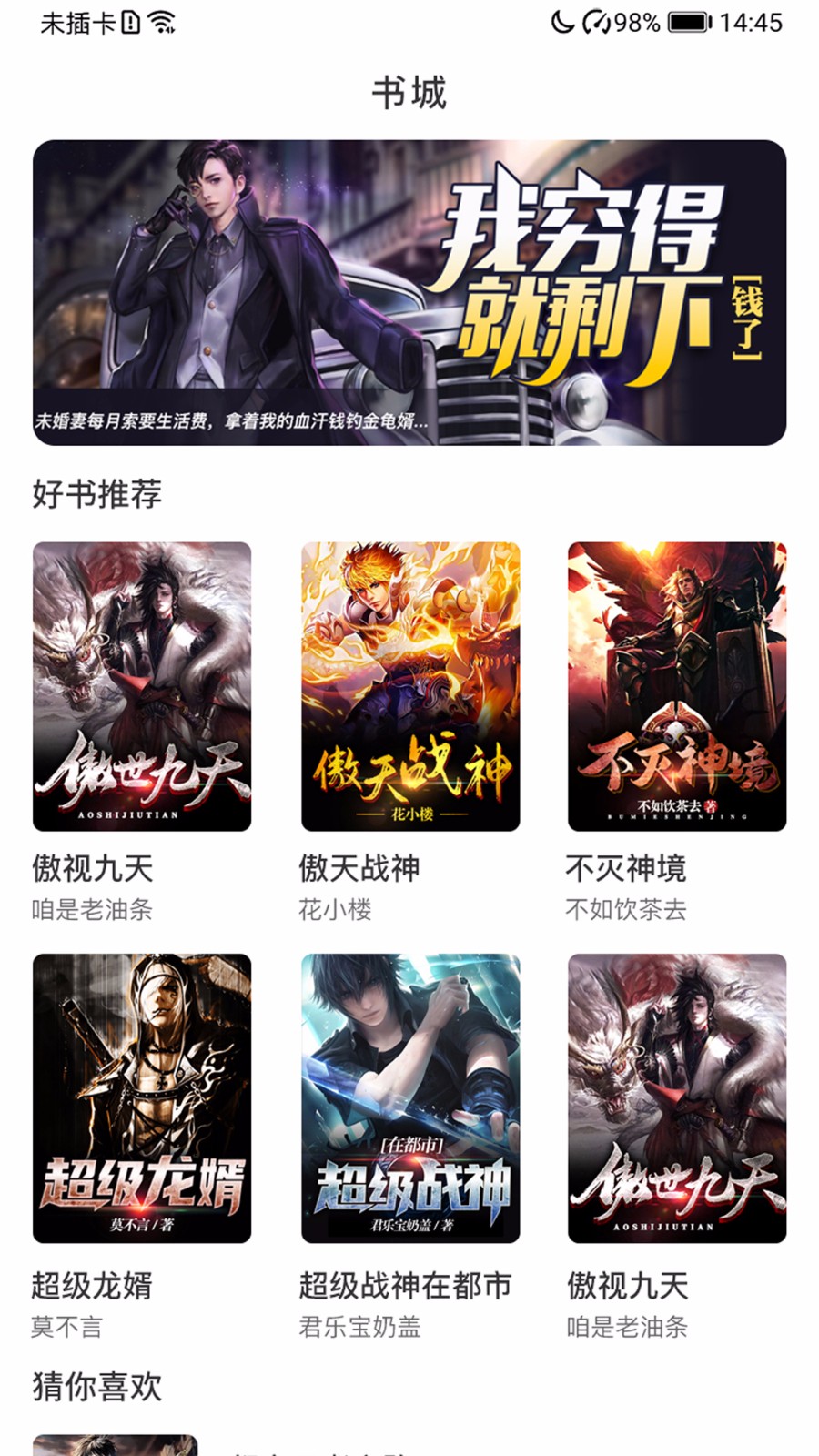
Task: Tap the 98% battery percentage indicator
Action: click(638, 25)
